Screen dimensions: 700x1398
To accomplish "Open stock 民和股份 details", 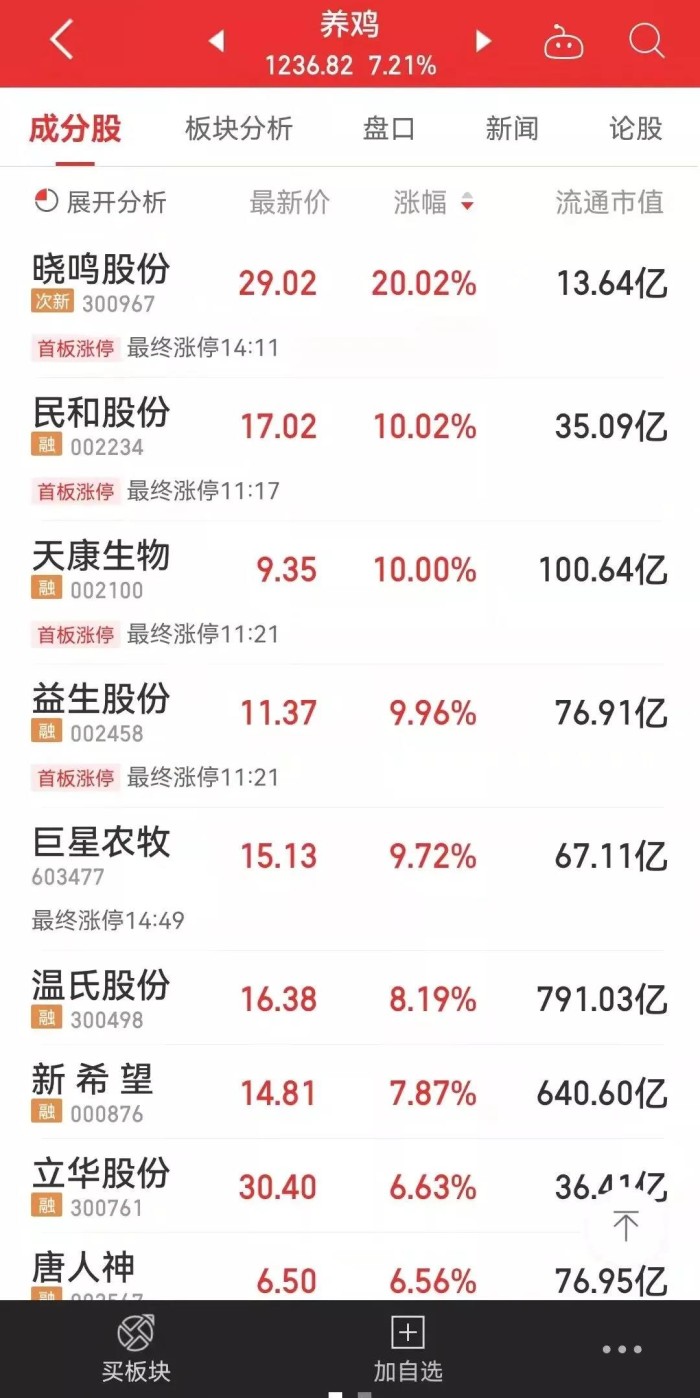I will tap(350, 449).
